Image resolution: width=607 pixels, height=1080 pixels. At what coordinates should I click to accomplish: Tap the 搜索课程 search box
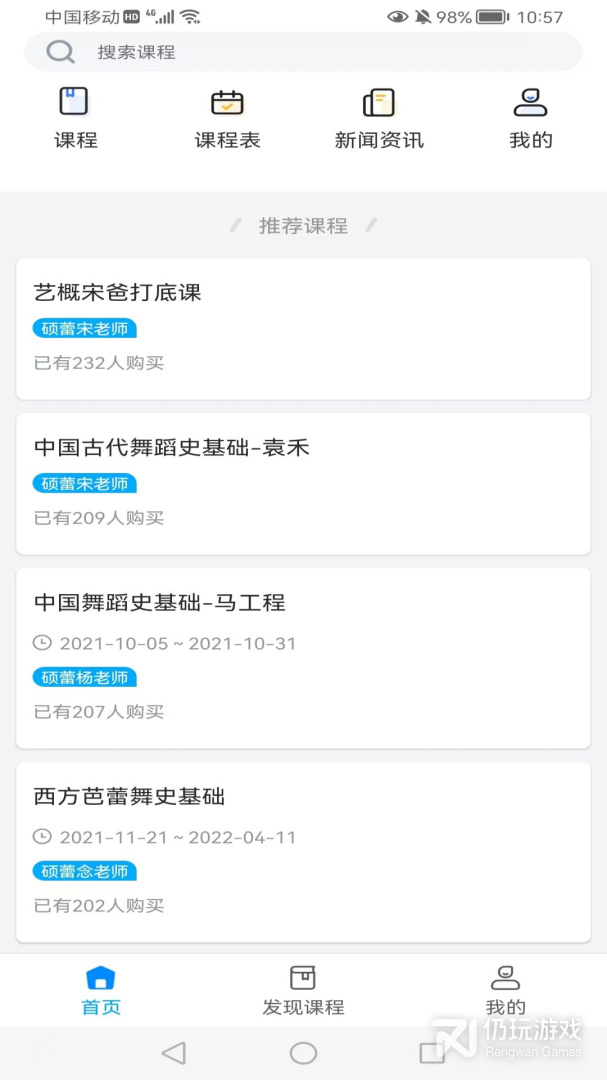click(x=303, y=52)
